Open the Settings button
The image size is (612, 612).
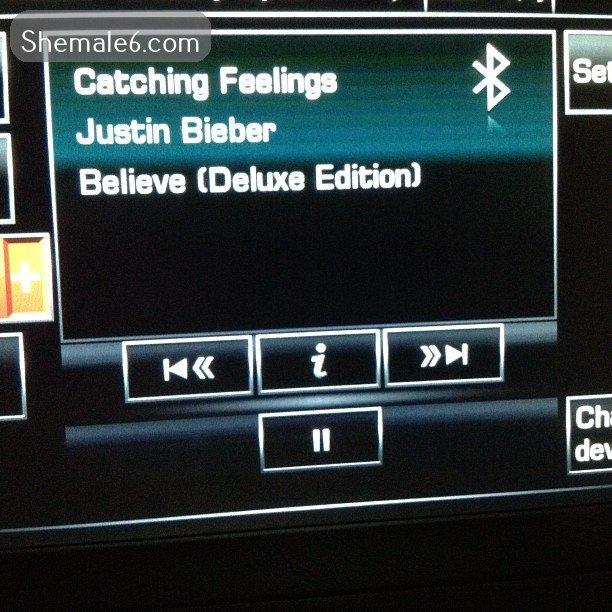point(588,70)
